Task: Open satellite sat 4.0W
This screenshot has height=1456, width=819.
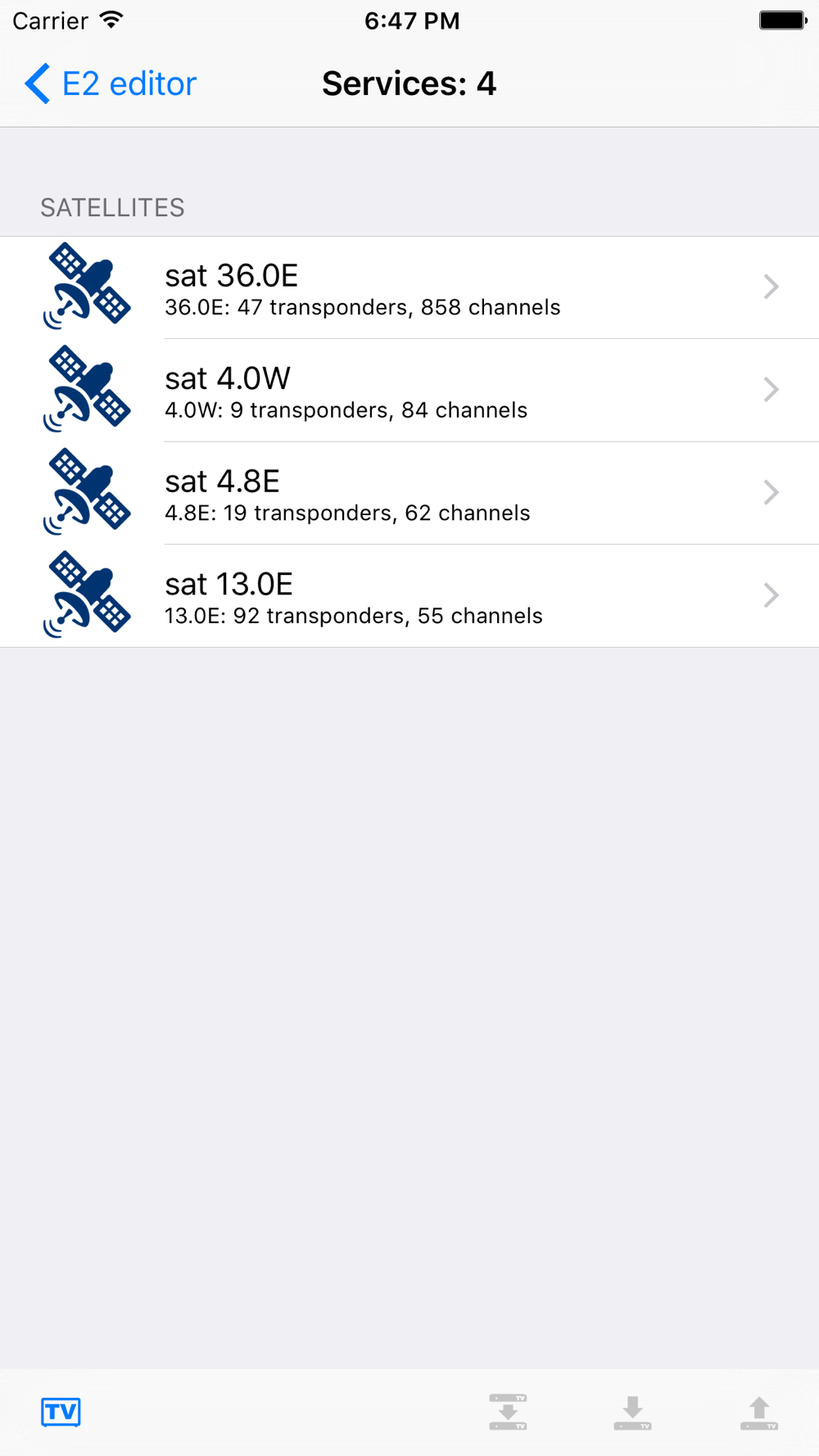Action: [409, 391]
